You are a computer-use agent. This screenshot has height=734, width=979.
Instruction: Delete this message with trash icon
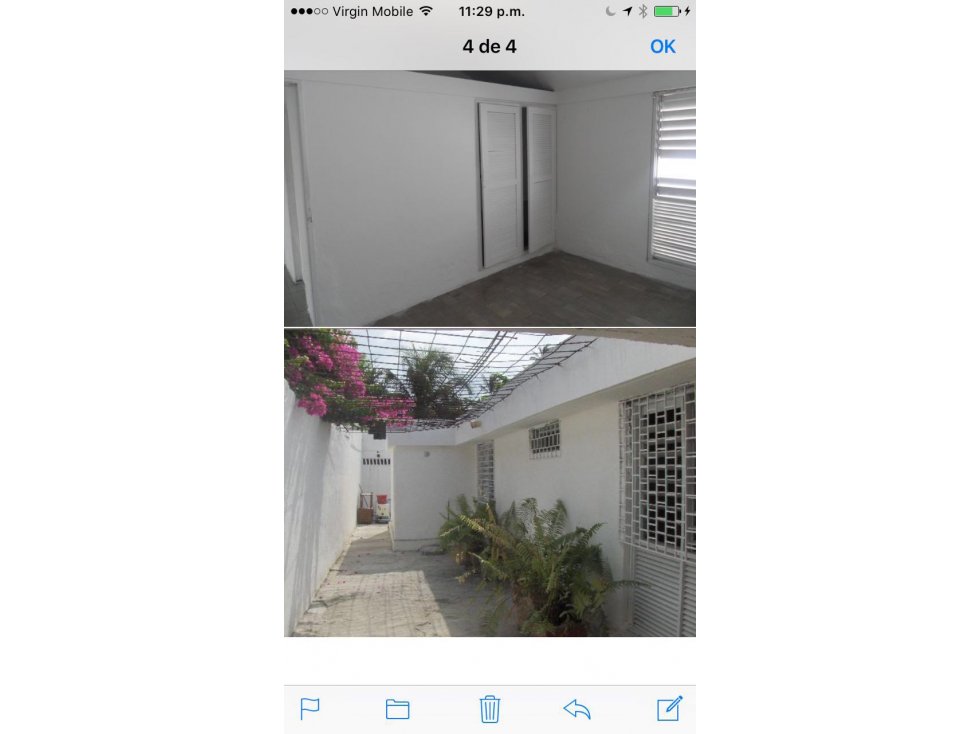(x=489, y=709)
